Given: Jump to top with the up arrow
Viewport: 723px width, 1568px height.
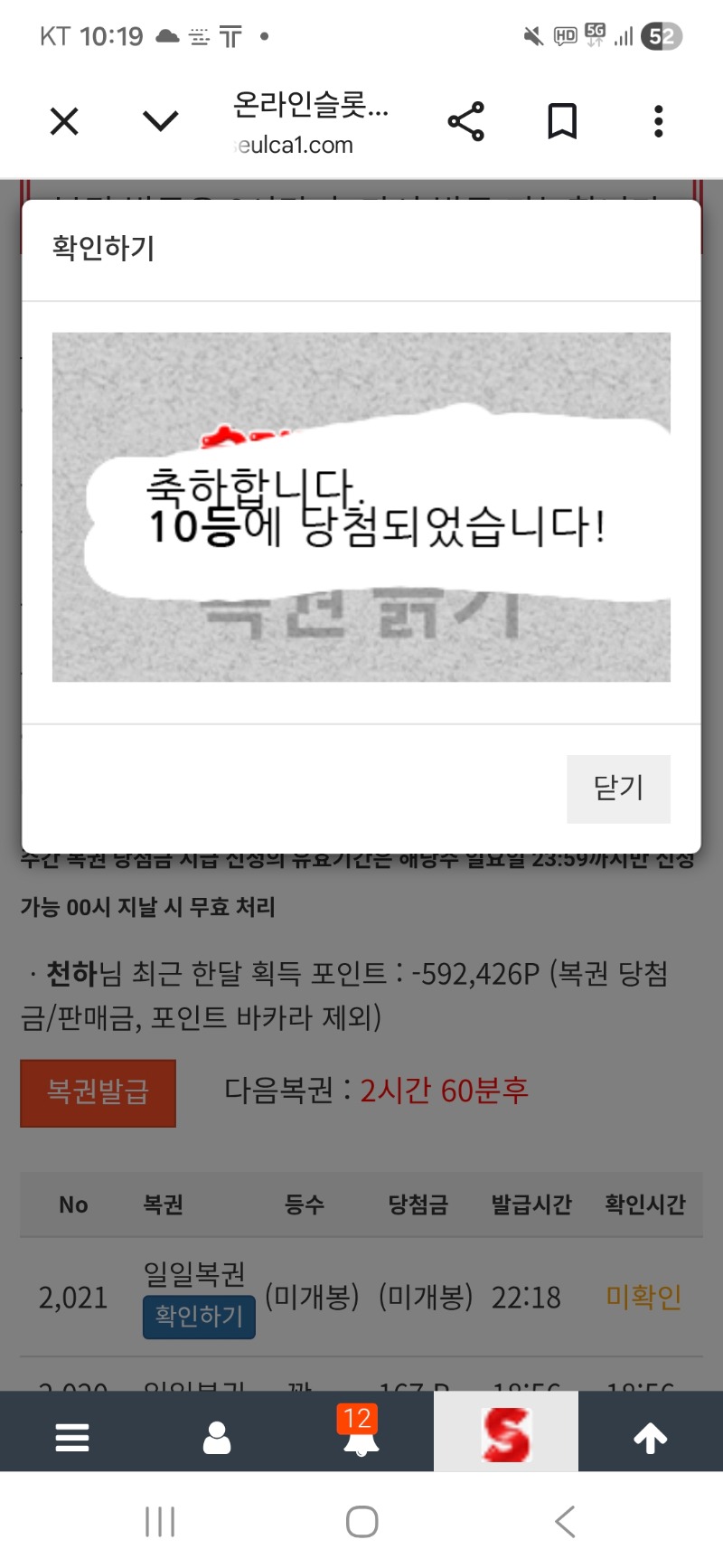Looking at the screenshot, I should (650, 1437).
